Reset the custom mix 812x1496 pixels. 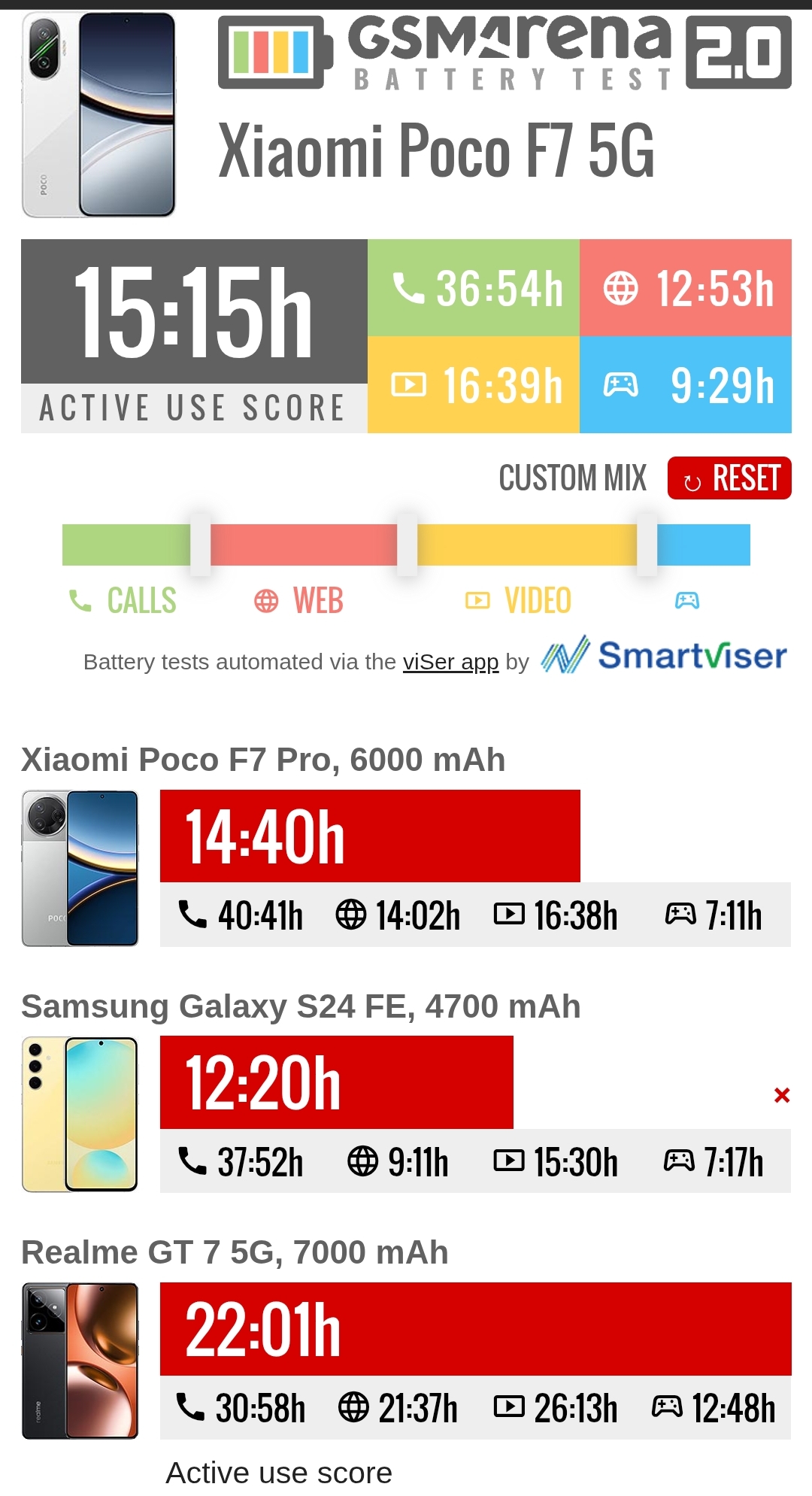click(x=729, y=478)
